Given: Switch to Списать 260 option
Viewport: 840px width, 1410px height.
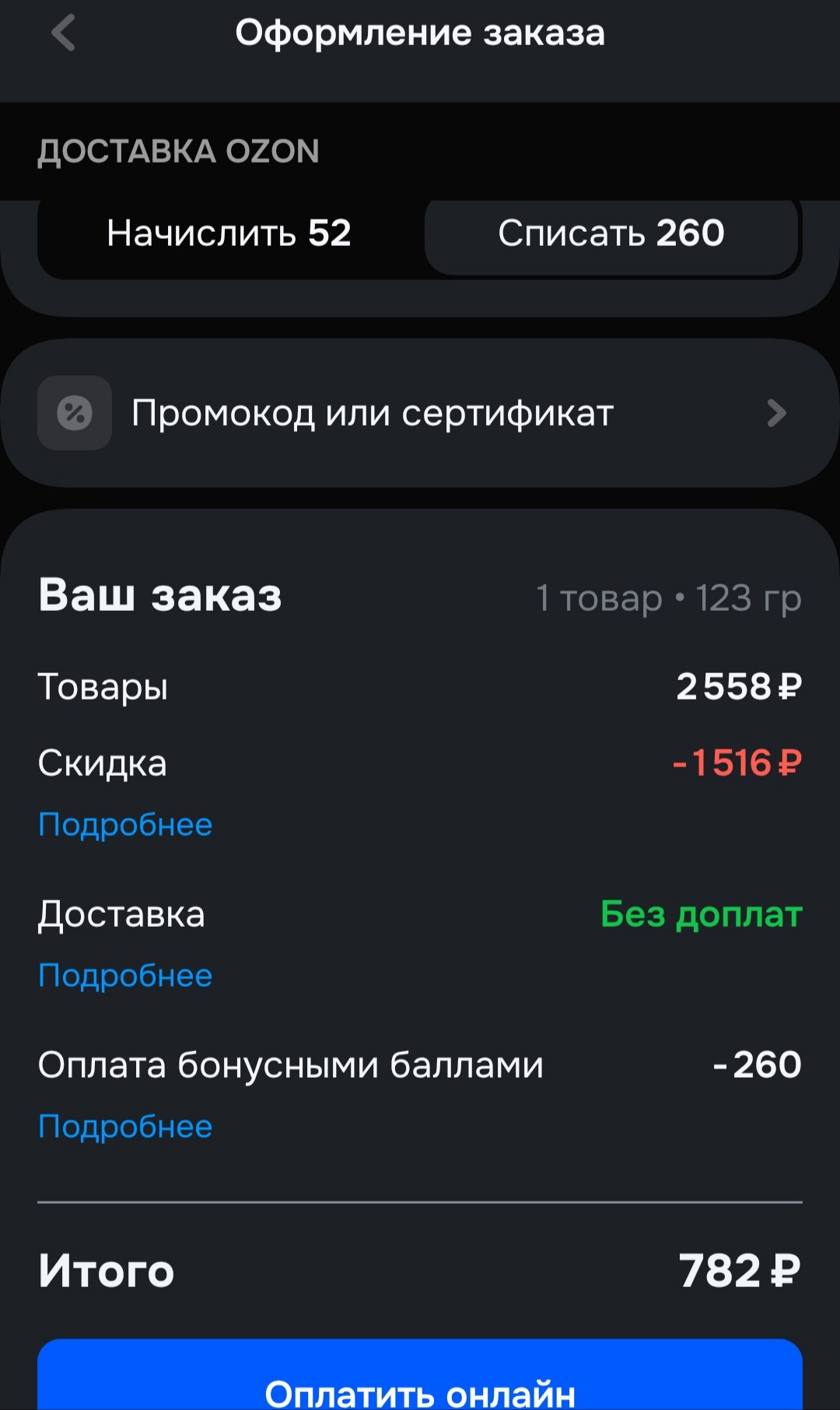Looking at the screenshot, I should tap(611, 233).
